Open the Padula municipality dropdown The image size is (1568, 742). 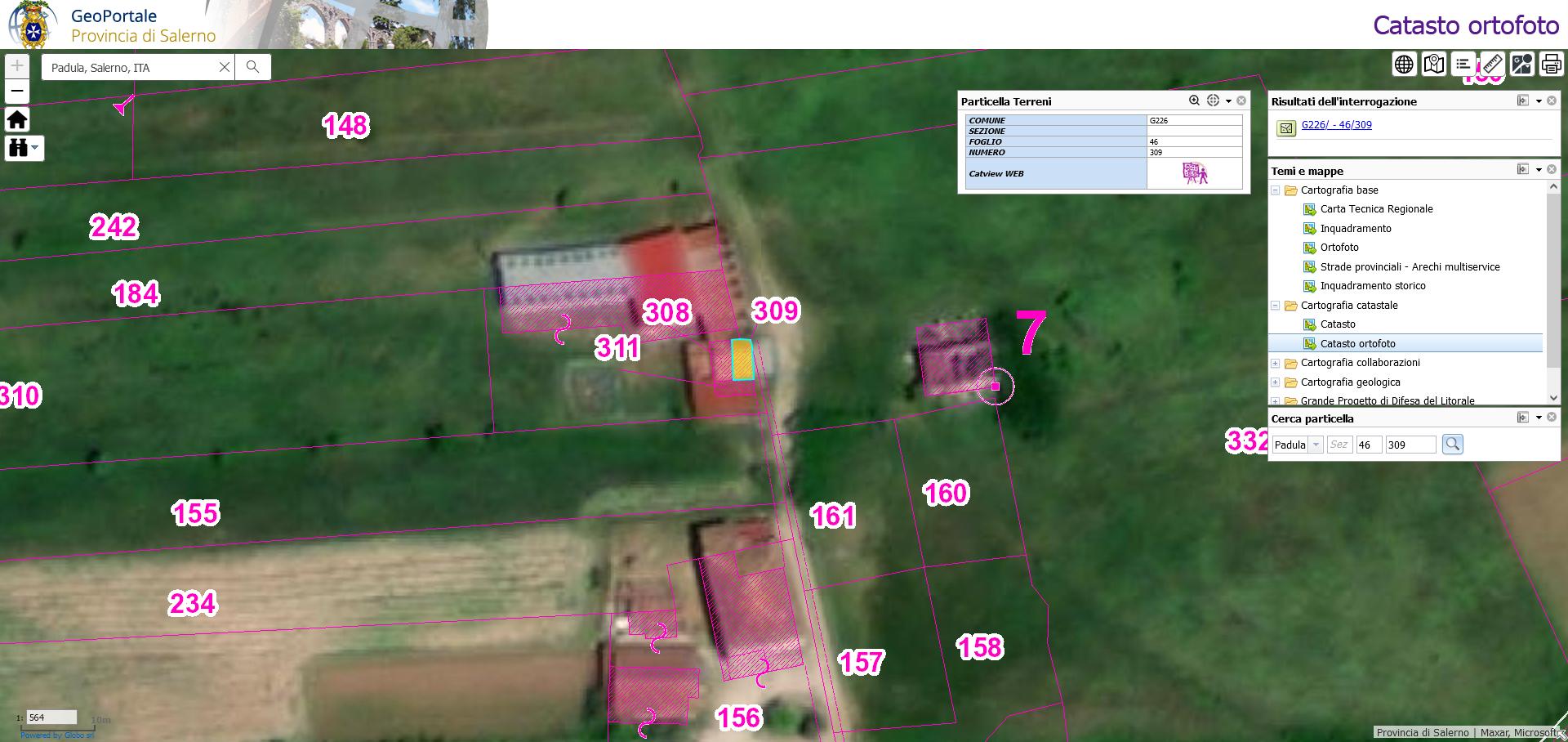pos(1316,445)
